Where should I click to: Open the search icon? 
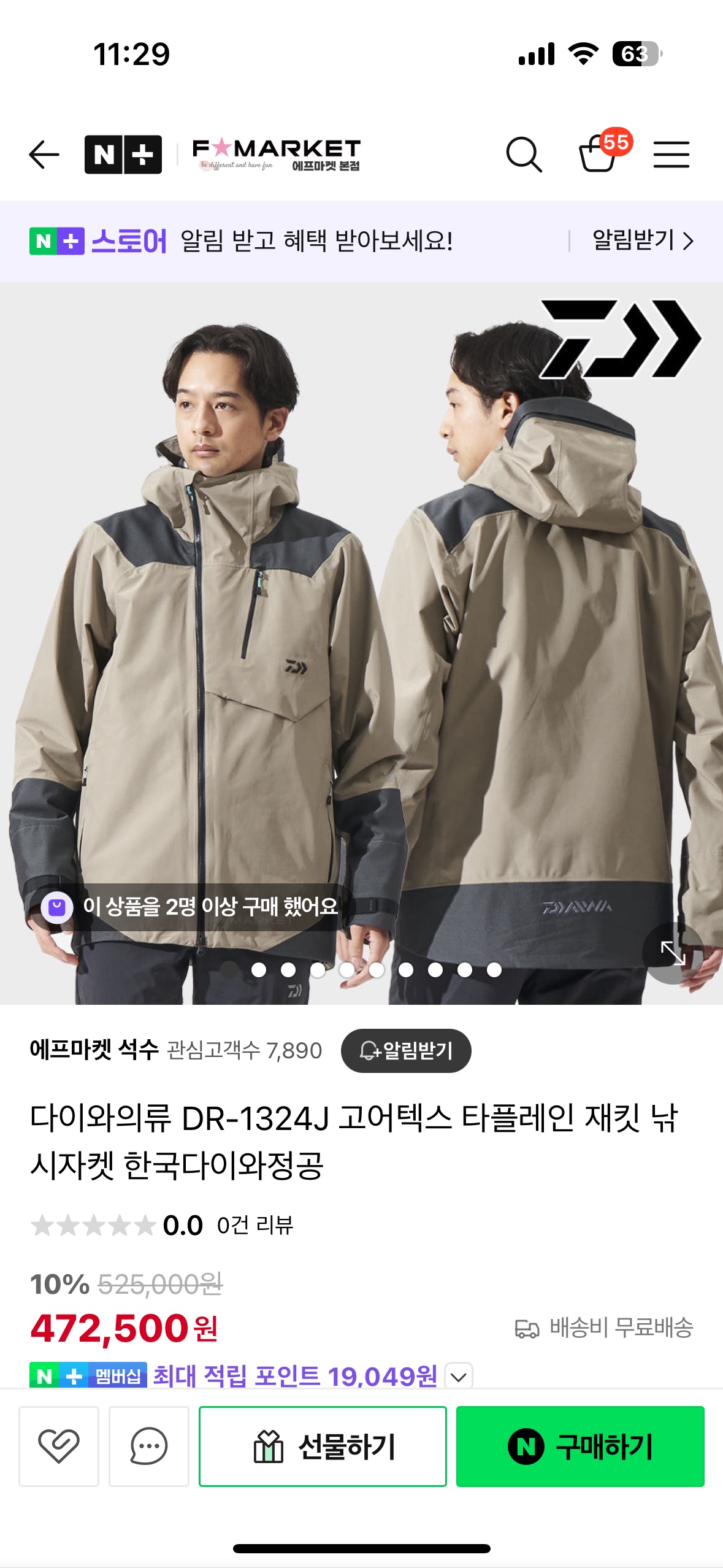(524, 154)
